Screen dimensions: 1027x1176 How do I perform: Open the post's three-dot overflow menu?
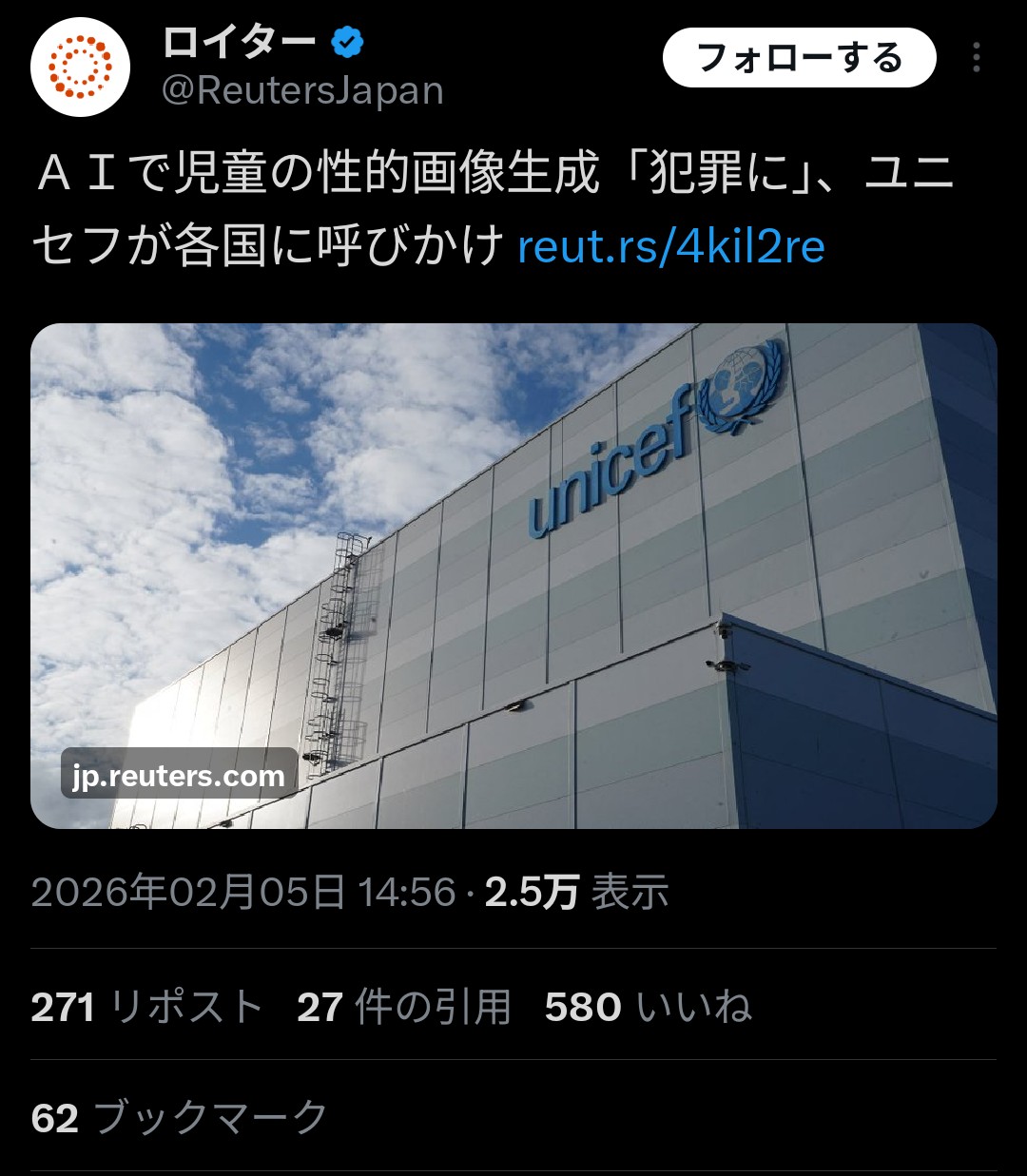coord(976,58)
